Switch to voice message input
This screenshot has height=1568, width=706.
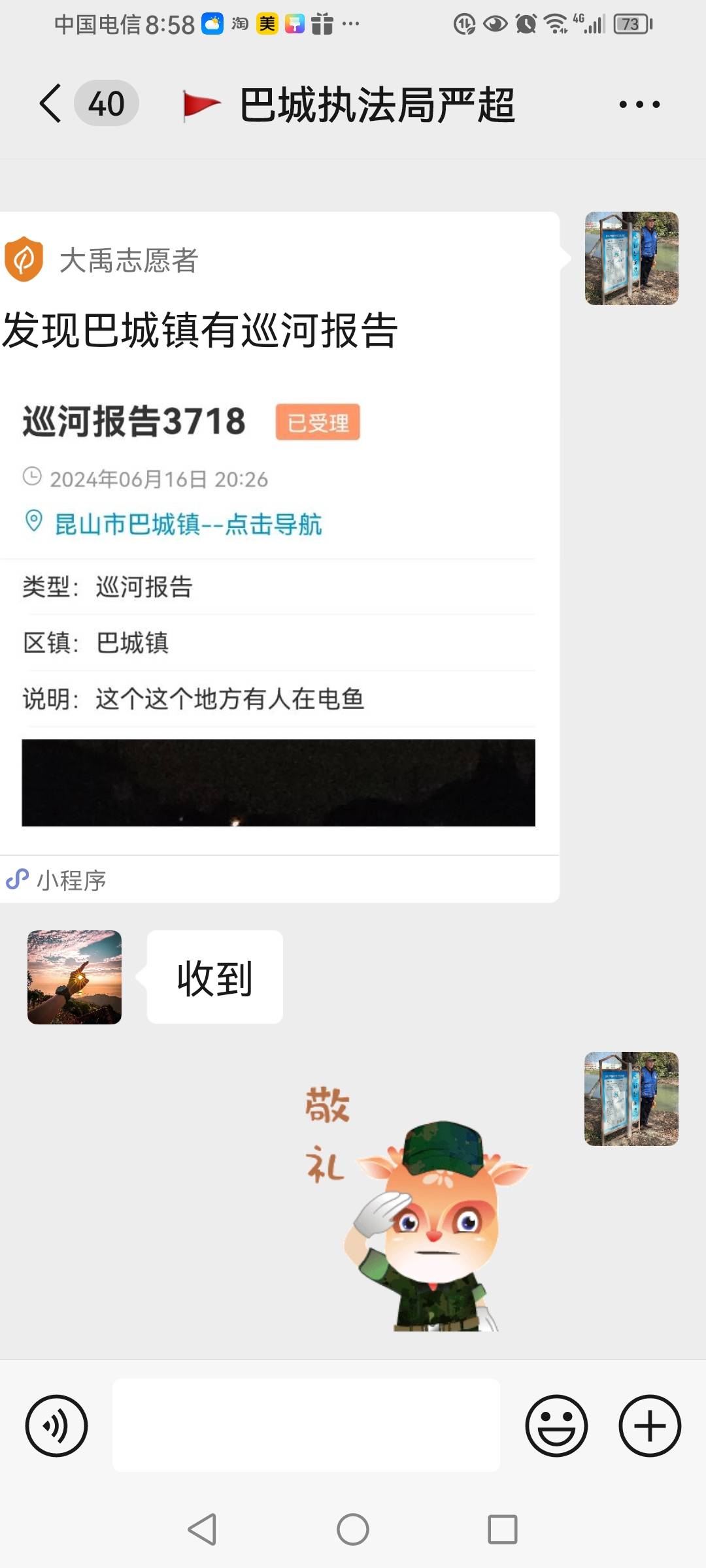[x=56, y=1426]
